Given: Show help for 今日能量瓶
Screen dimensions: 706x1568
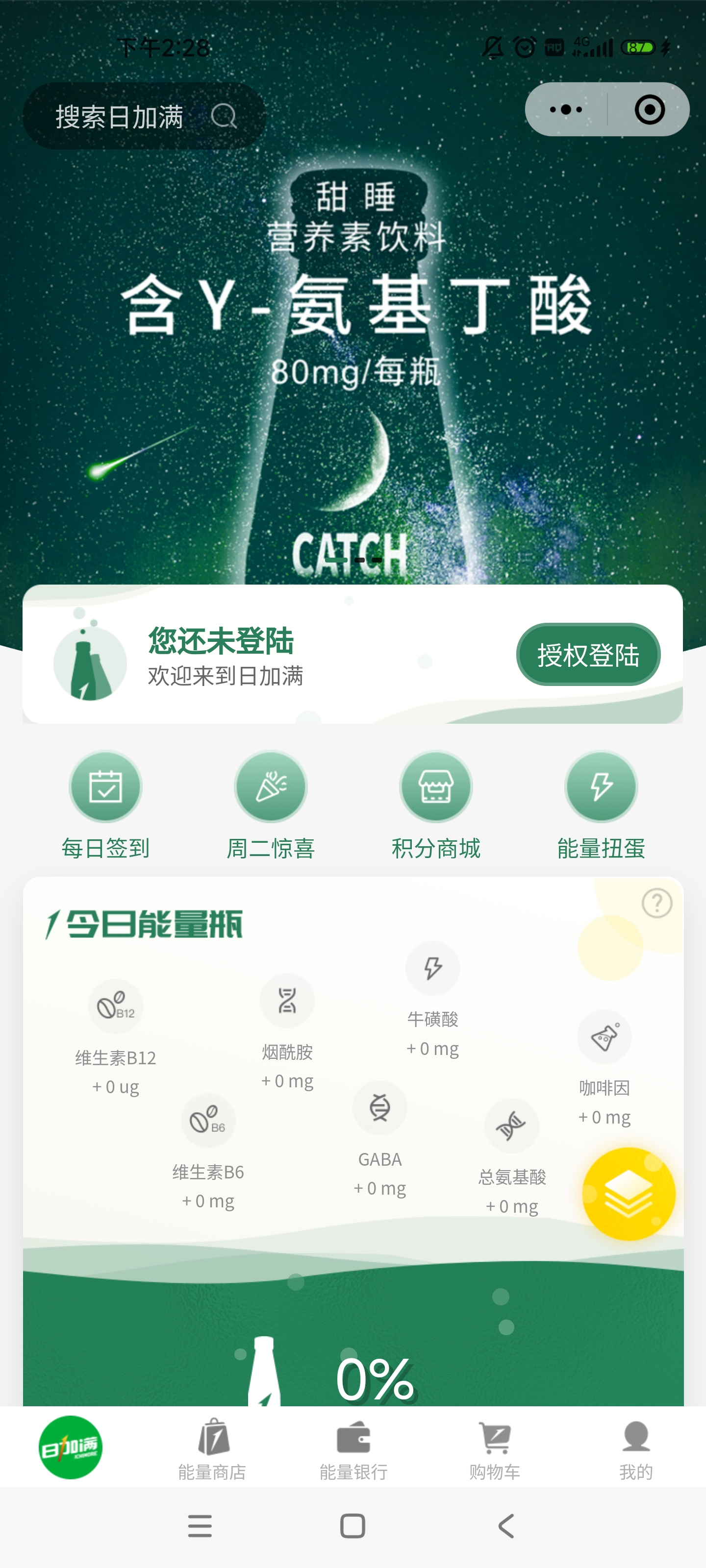Looking at the screenshot, I should [656, 903].
